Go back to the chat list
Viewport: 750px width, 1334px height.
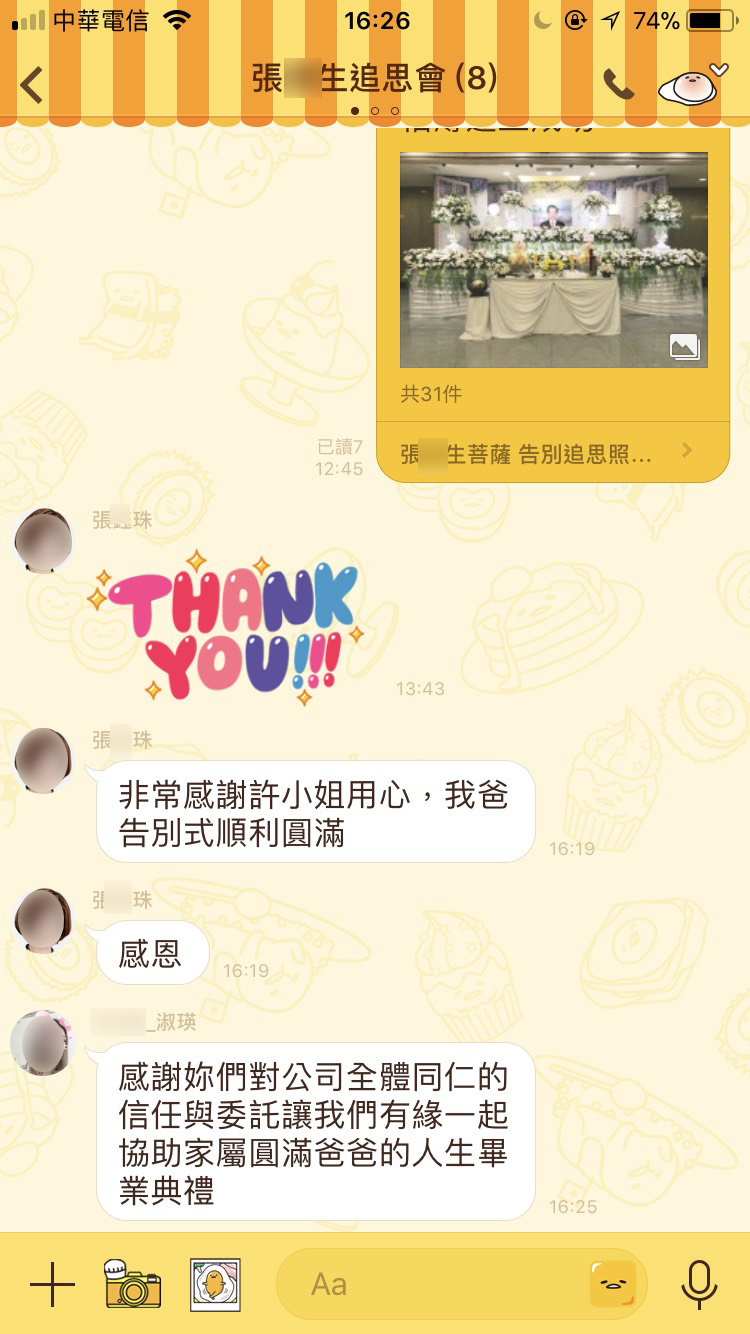click(32, 84)
